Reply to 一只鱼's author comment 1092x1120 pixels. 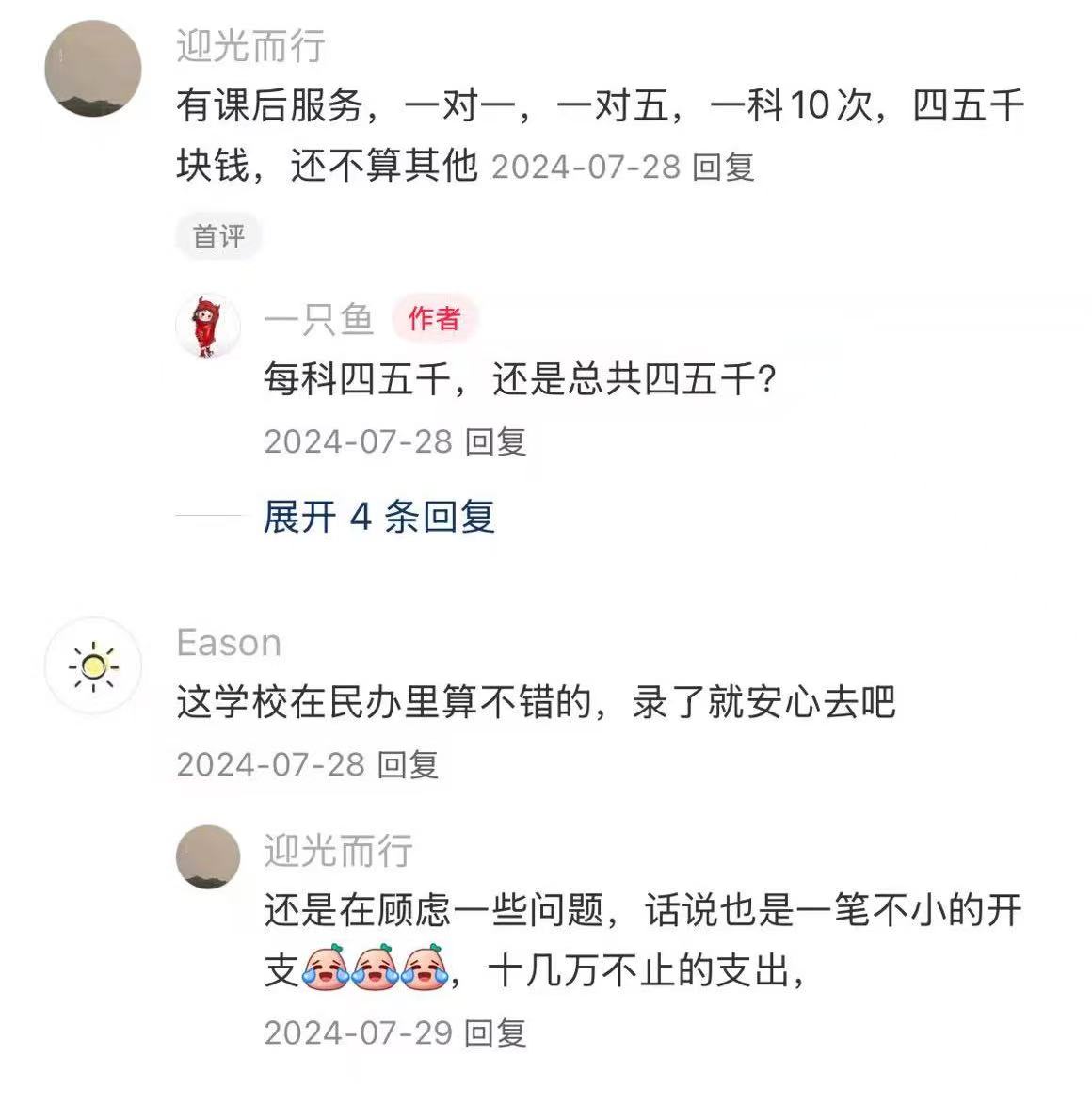[495, 441]
